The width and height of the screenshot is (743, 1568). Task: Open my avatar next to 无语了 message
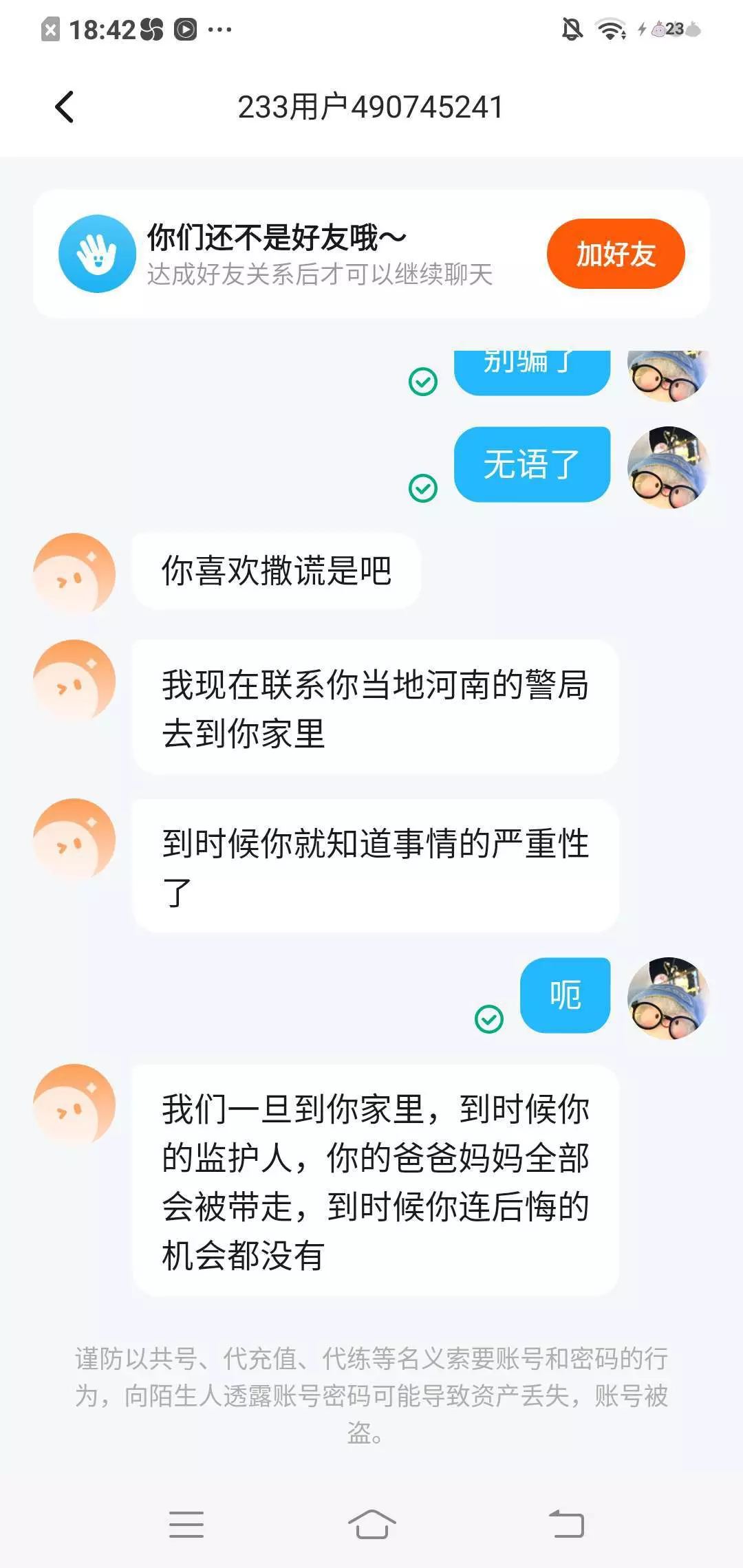(x=668, y=467)
